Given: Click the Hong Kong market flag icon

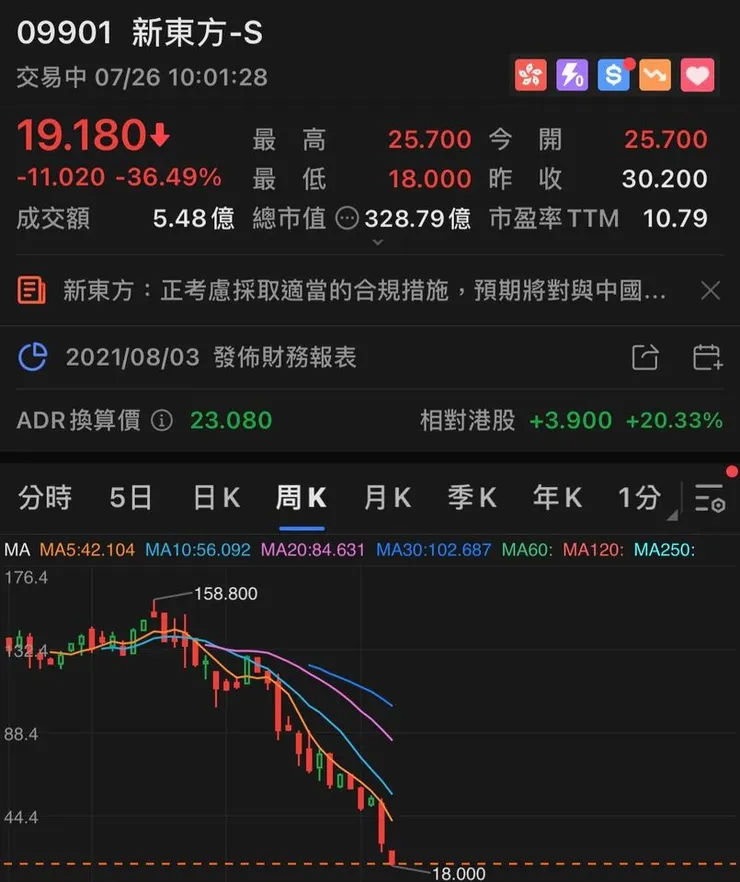Looking at the screenshot, I should pyautogui.click(x=530, y=75).
